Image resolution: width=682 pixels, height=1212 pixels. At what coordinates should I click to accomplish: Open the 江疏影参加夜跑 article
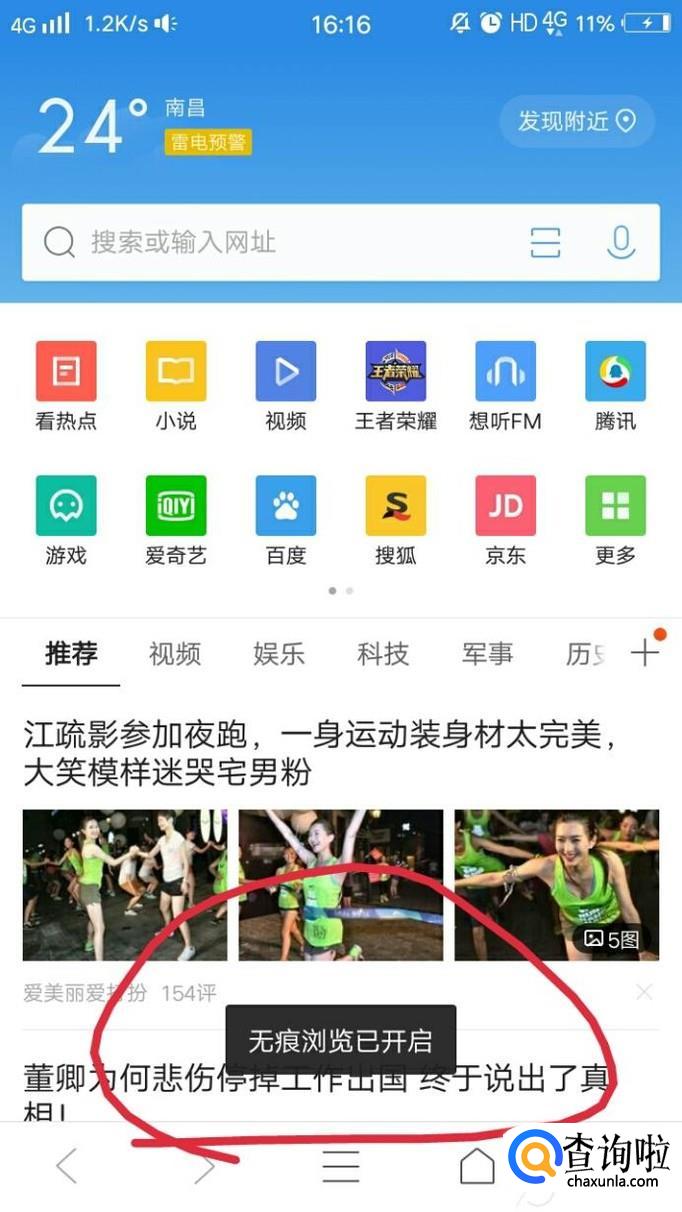click(320, 755)
